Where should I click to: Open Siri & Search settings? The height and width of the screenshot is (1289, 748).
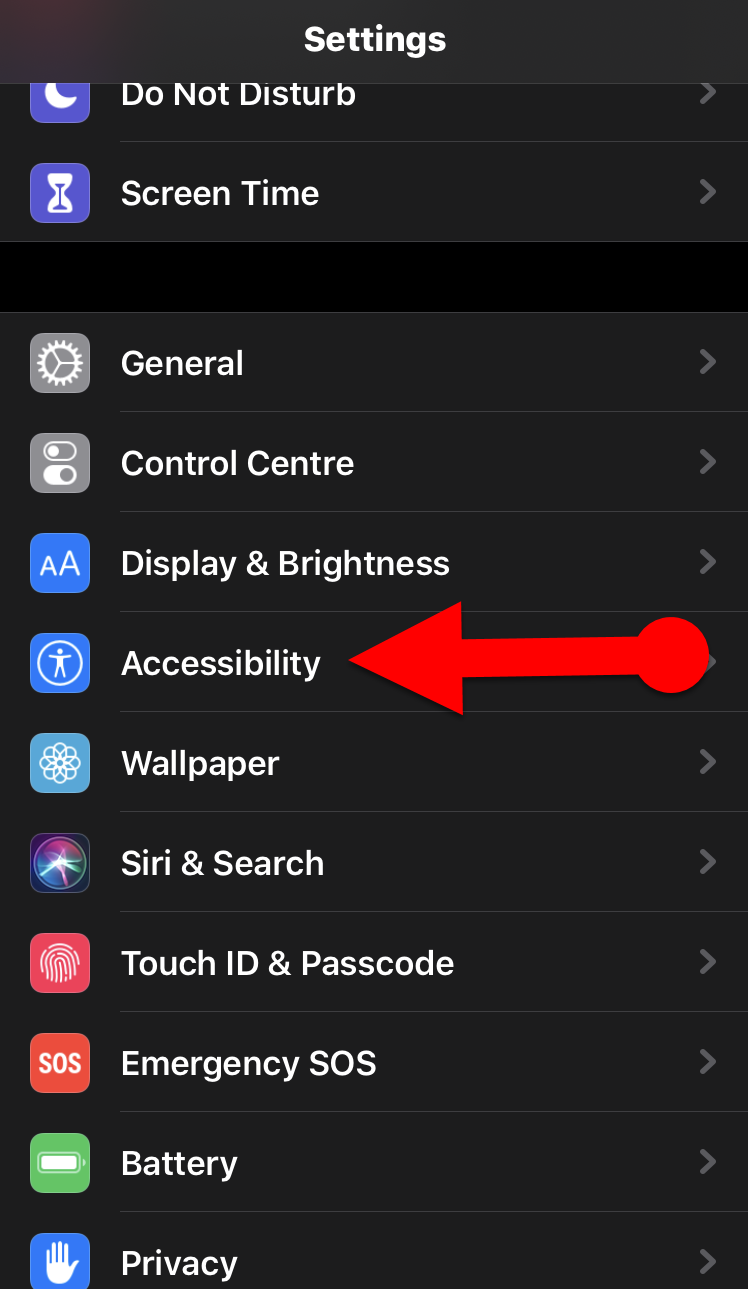222,863
